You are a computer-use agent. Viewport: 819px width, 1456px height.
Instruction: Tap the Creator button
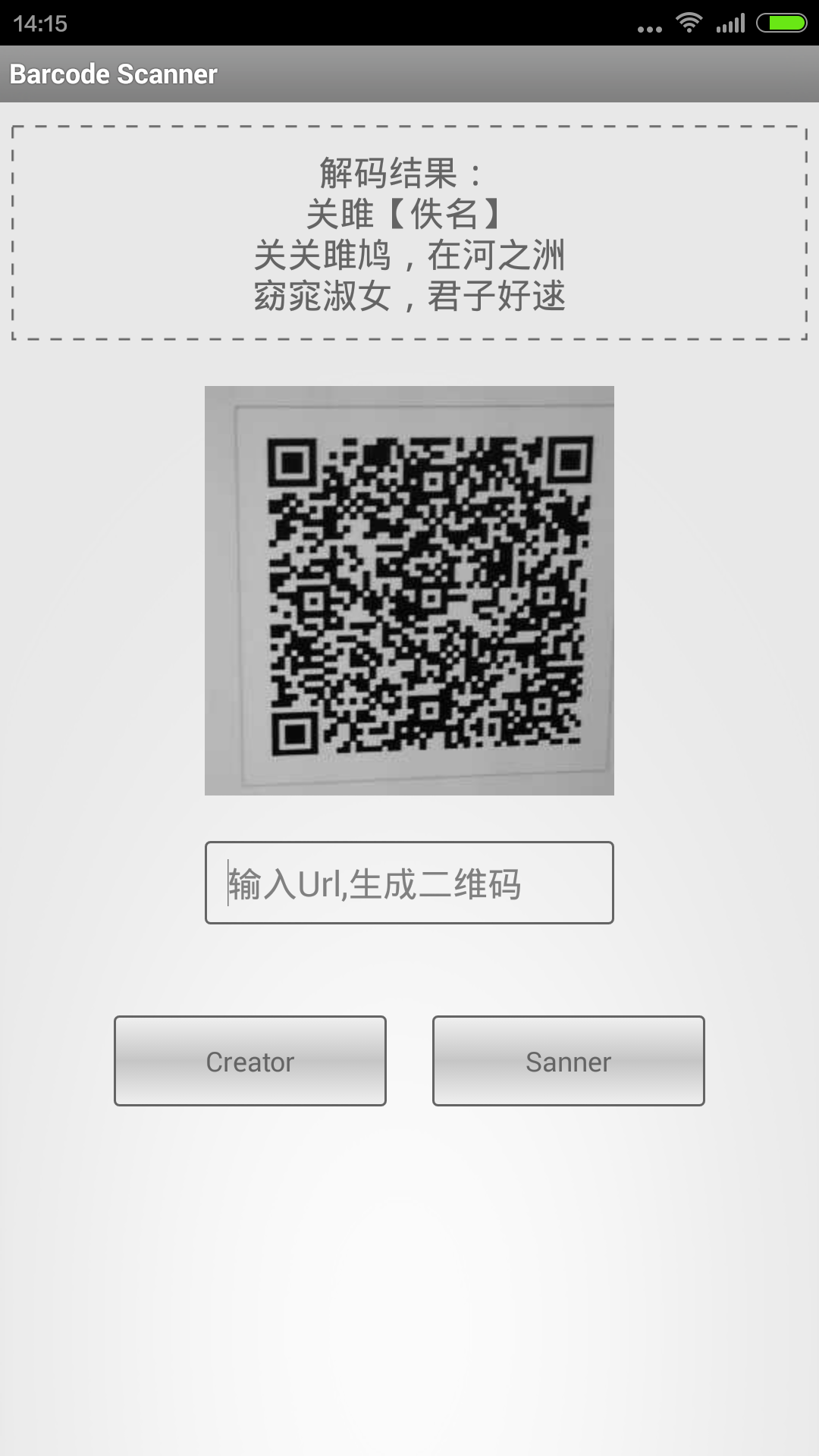(250, 1061)
